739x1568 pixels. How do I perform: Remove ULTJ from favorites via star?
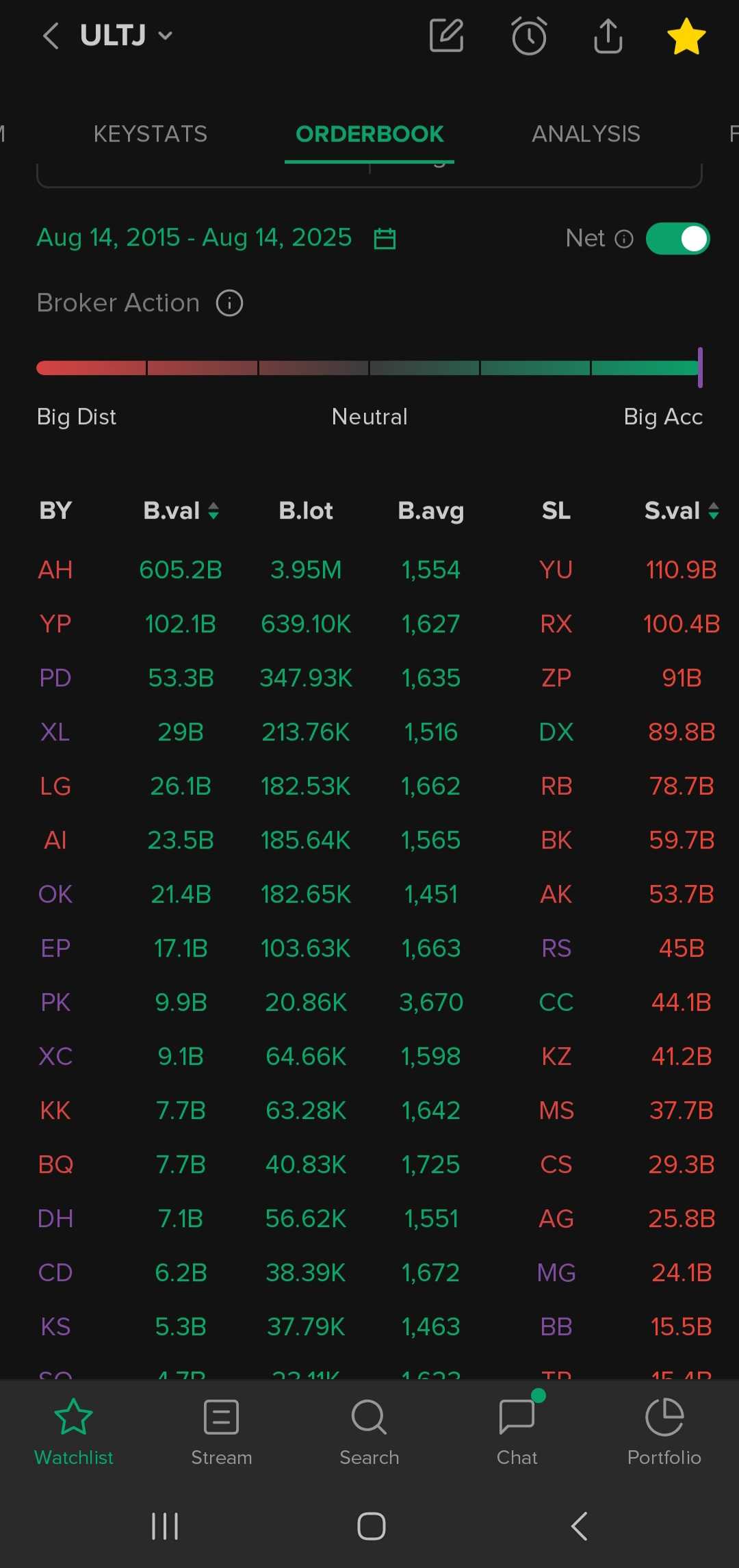click(686, 36)
